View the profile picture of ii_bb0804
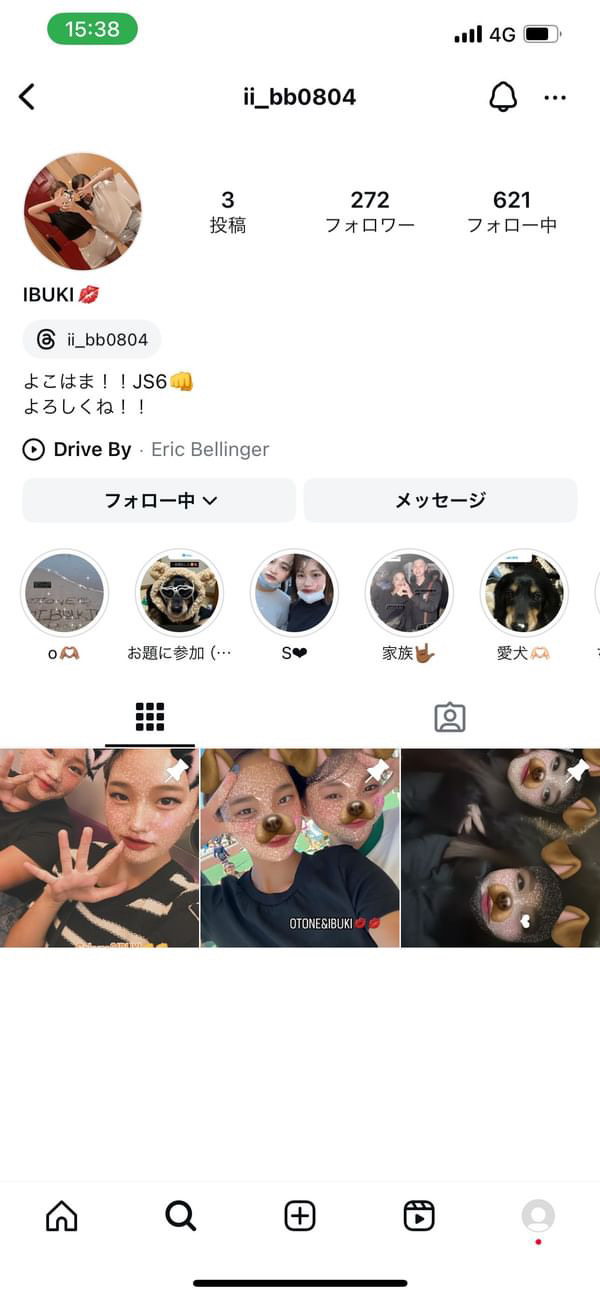Viewport: 600px width, 1298px height. point(83,211)
